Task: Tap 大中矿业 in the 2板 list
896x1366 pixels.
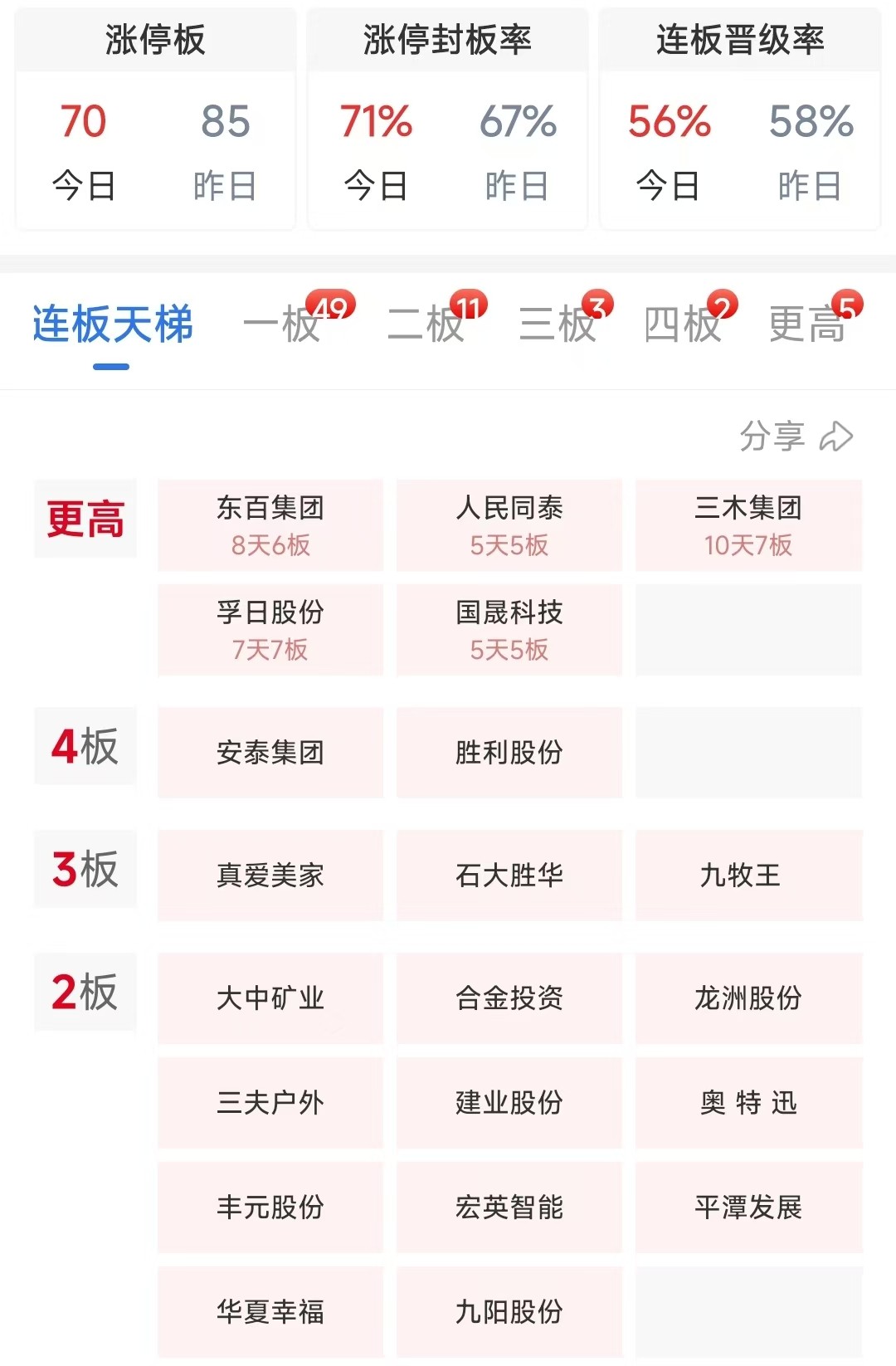Action: point(270,998)
